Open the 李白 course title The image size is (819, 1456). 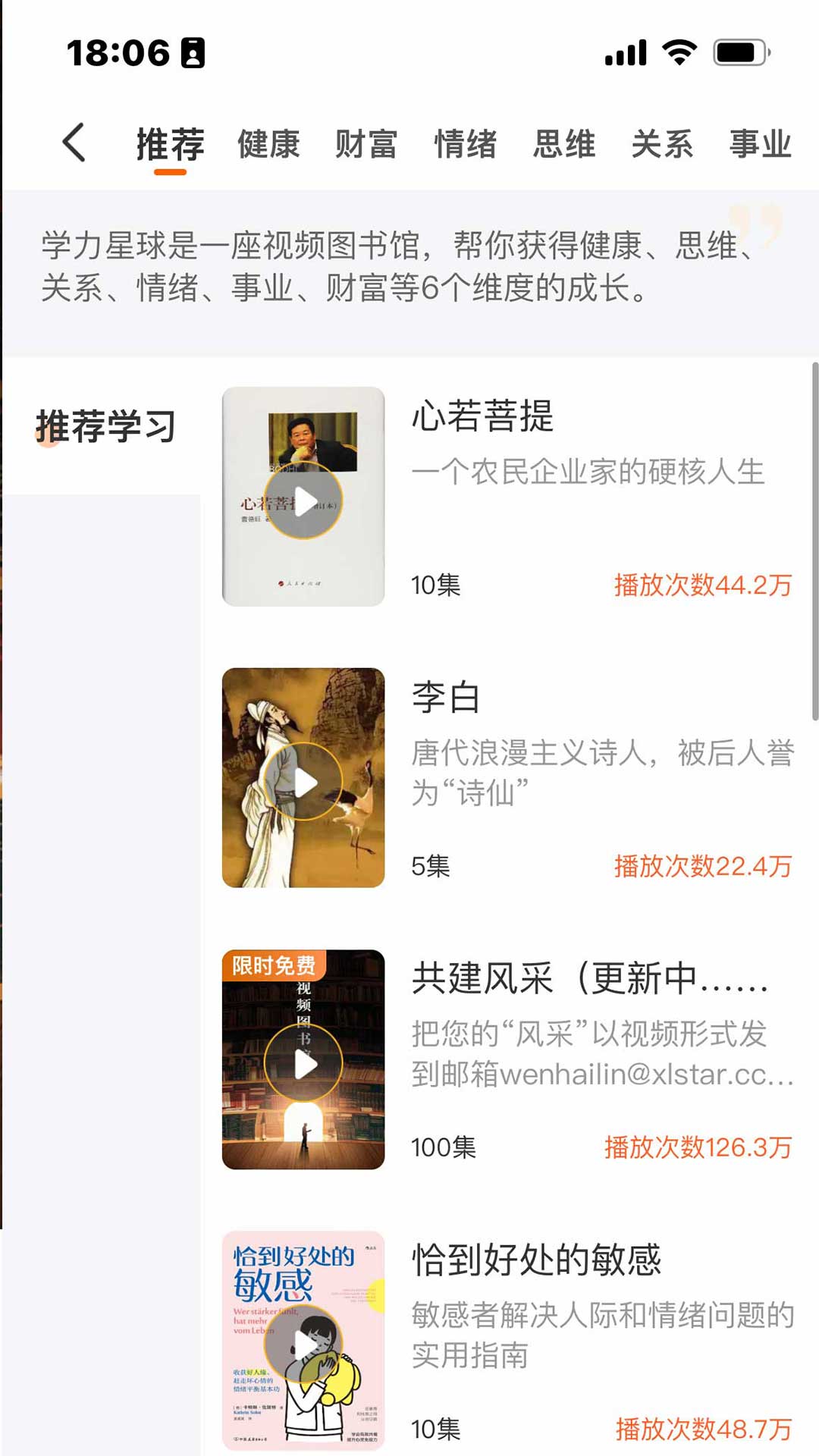tap(446, 698)
